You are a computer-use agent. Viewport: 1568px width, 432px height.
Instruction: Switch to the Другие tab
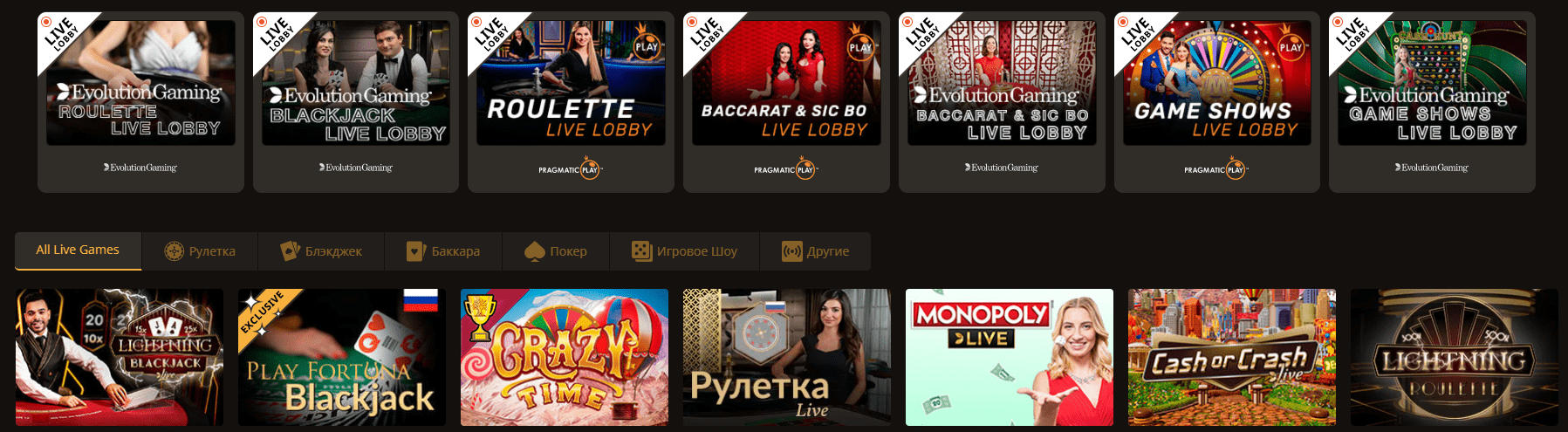pyautogui.click(x=816, y=251)
